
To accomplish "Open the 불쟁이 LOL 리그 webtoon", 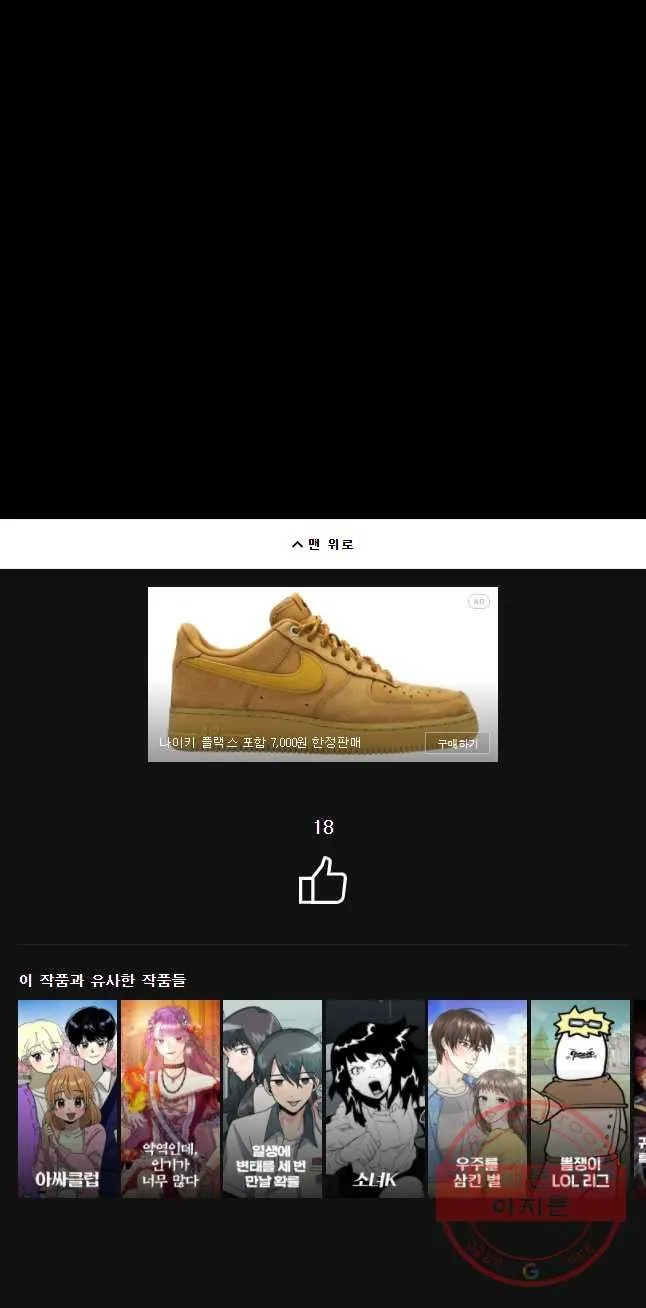I will tap(580, 1098).
